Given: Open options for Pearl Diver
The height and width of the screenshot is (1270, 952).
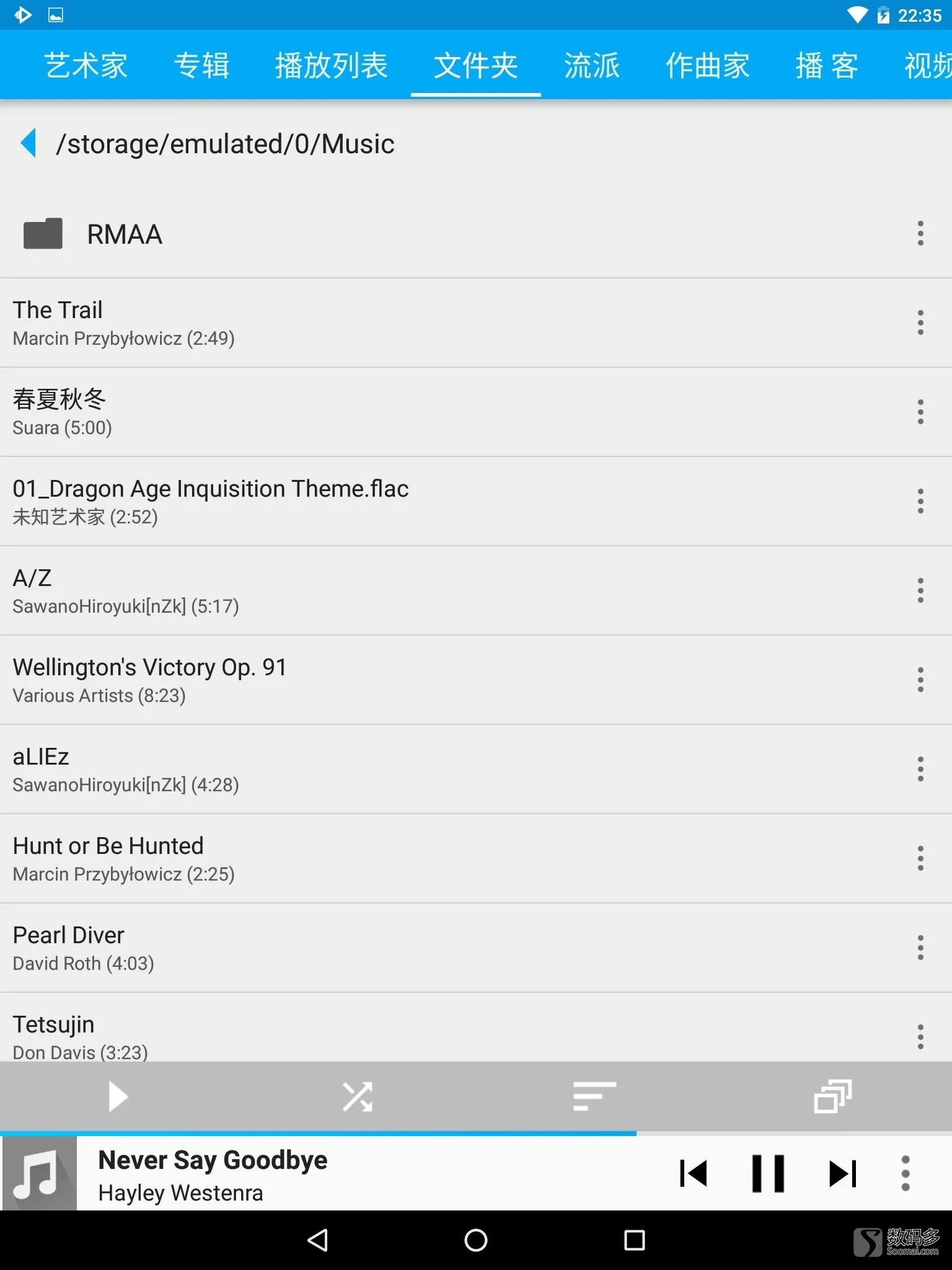Looking at the screenshot, I should tap(920, 948).
